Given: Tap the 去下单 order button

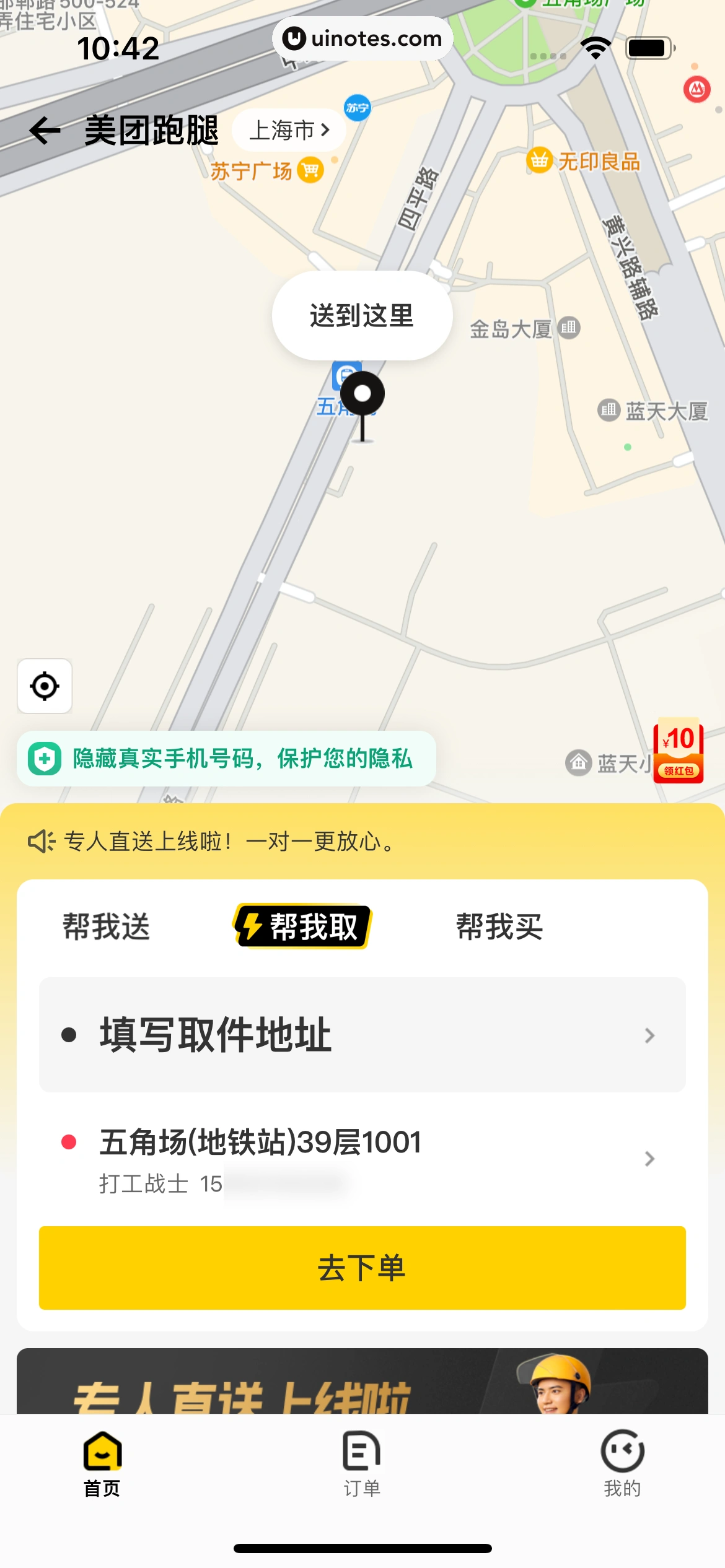Looking at the screenshot, I should (x=362, y=1268).
